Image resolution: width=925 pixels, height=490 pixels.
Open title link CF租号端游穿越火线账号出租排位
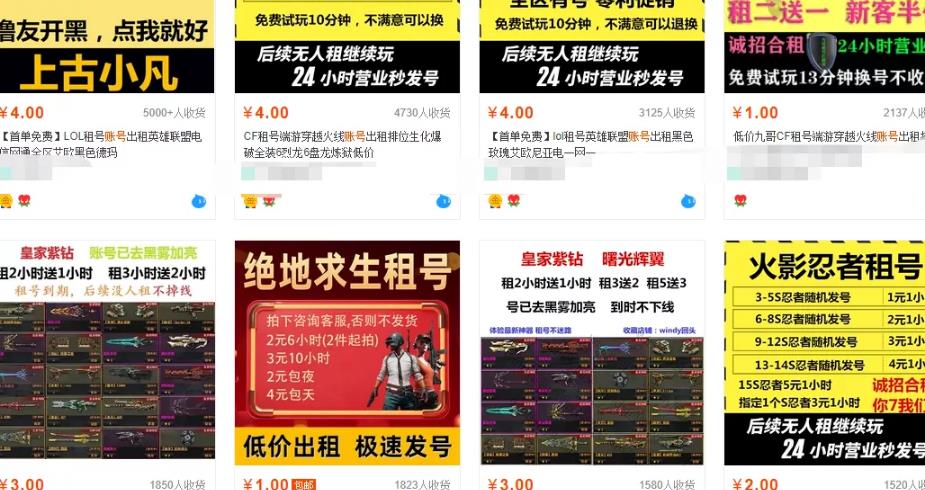342,136
